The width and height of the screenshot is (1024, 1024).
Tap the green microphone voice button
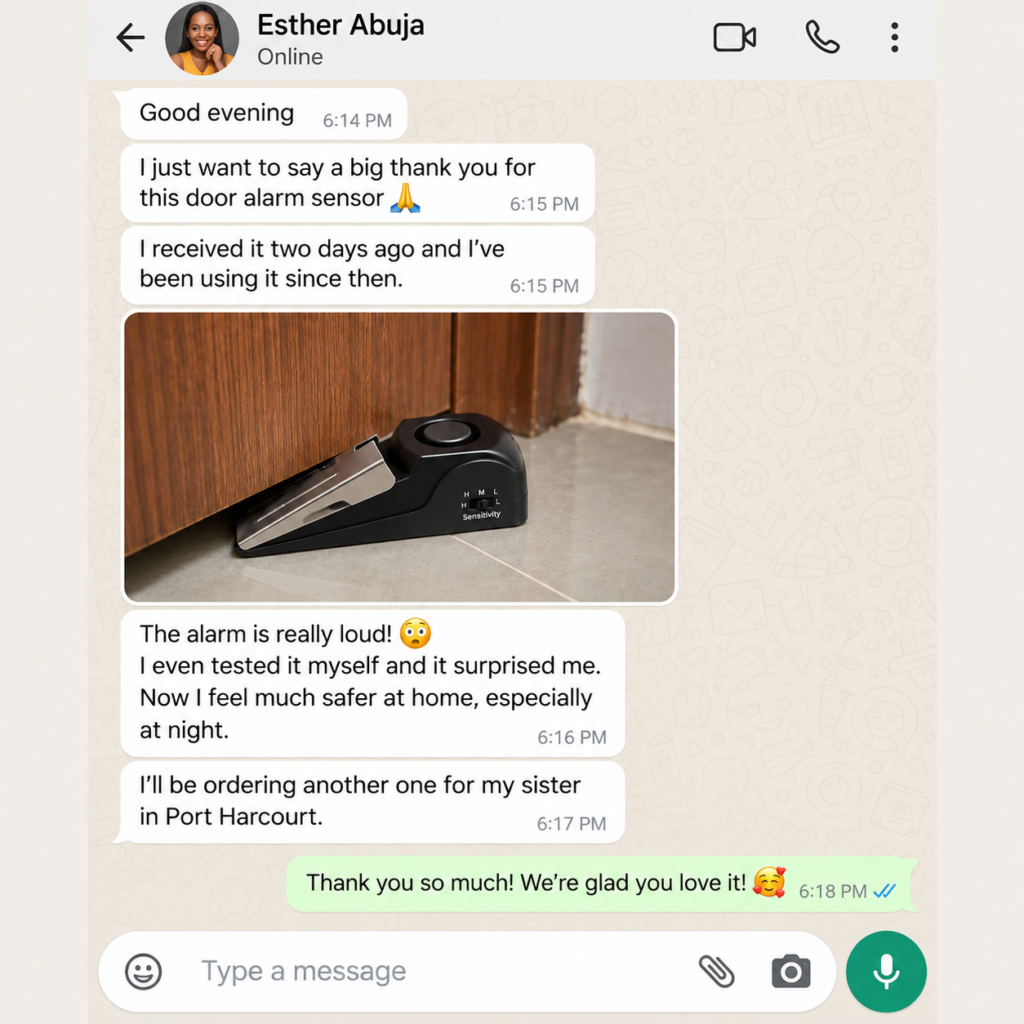[x=886, y=971]
